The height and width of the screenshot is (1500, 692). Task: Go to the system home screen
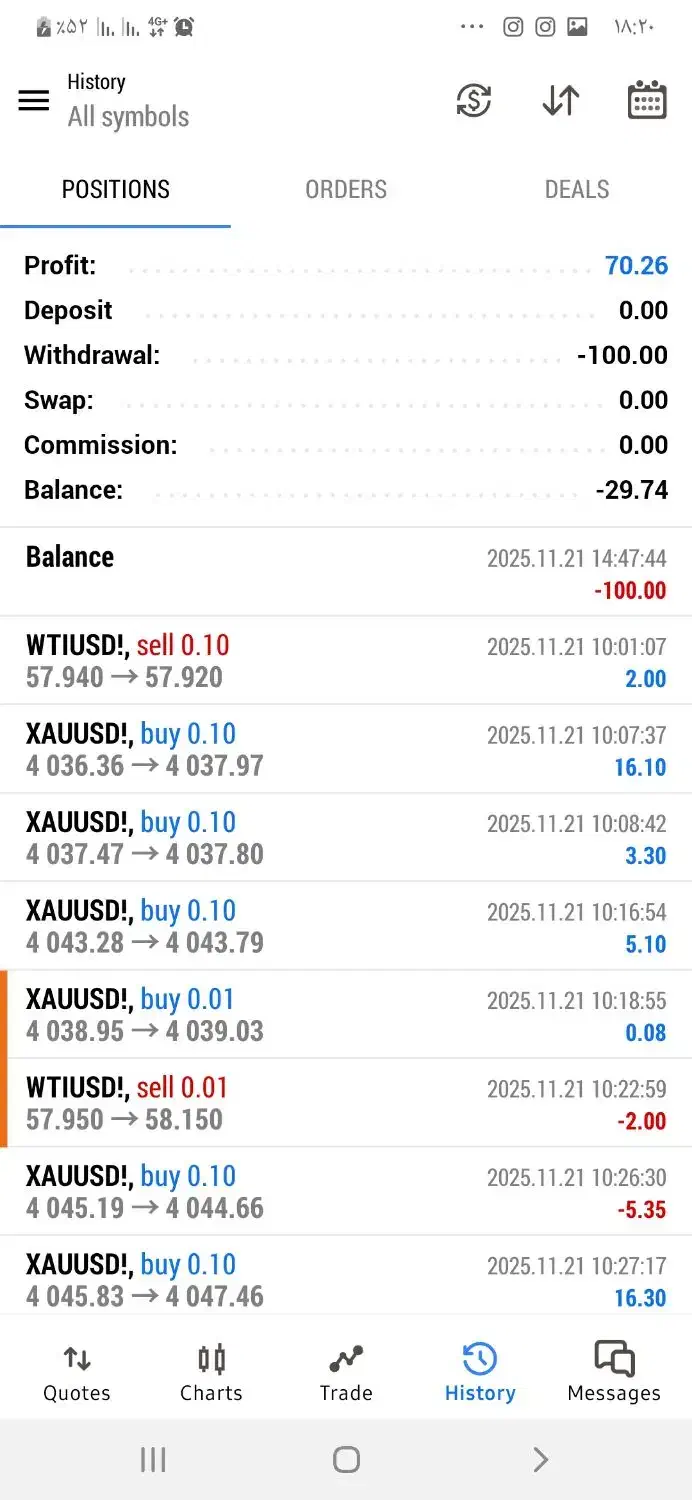point(346,1460)
